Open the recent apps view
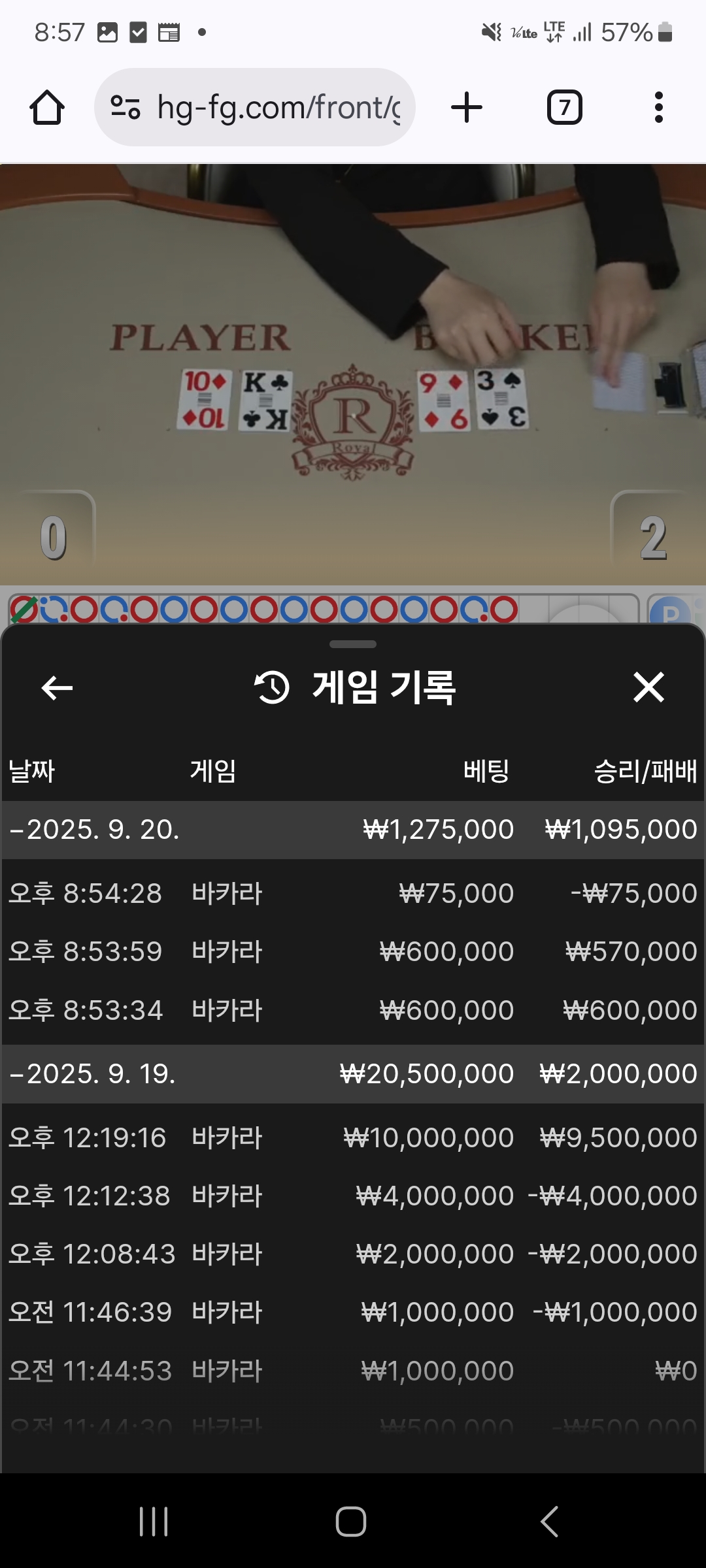Image resolution: width=706 pixels, height=1568 pixels. click(x=154, y=1522)
